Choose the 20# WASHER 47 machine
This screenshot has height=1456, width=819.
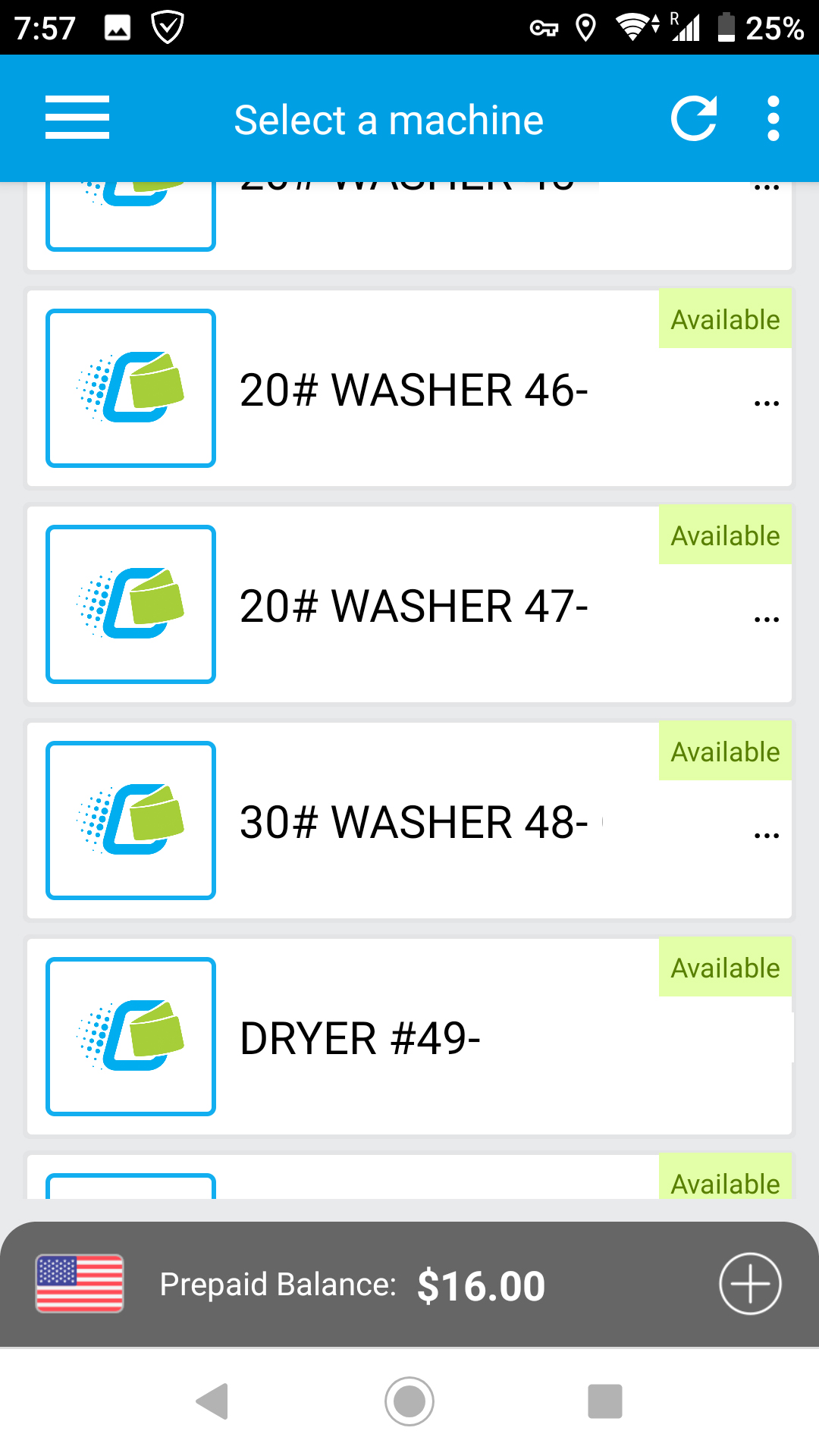coord(413,606)
